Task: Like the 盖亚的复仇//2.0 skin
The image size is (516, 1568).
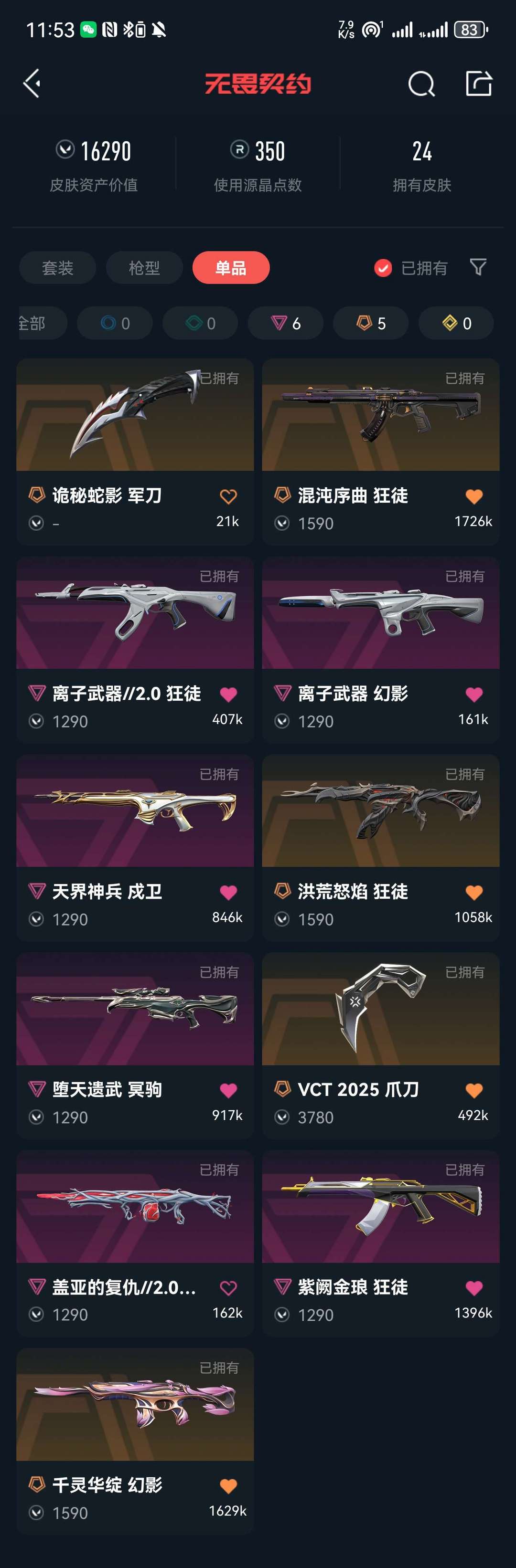Action: point(228,1288)
